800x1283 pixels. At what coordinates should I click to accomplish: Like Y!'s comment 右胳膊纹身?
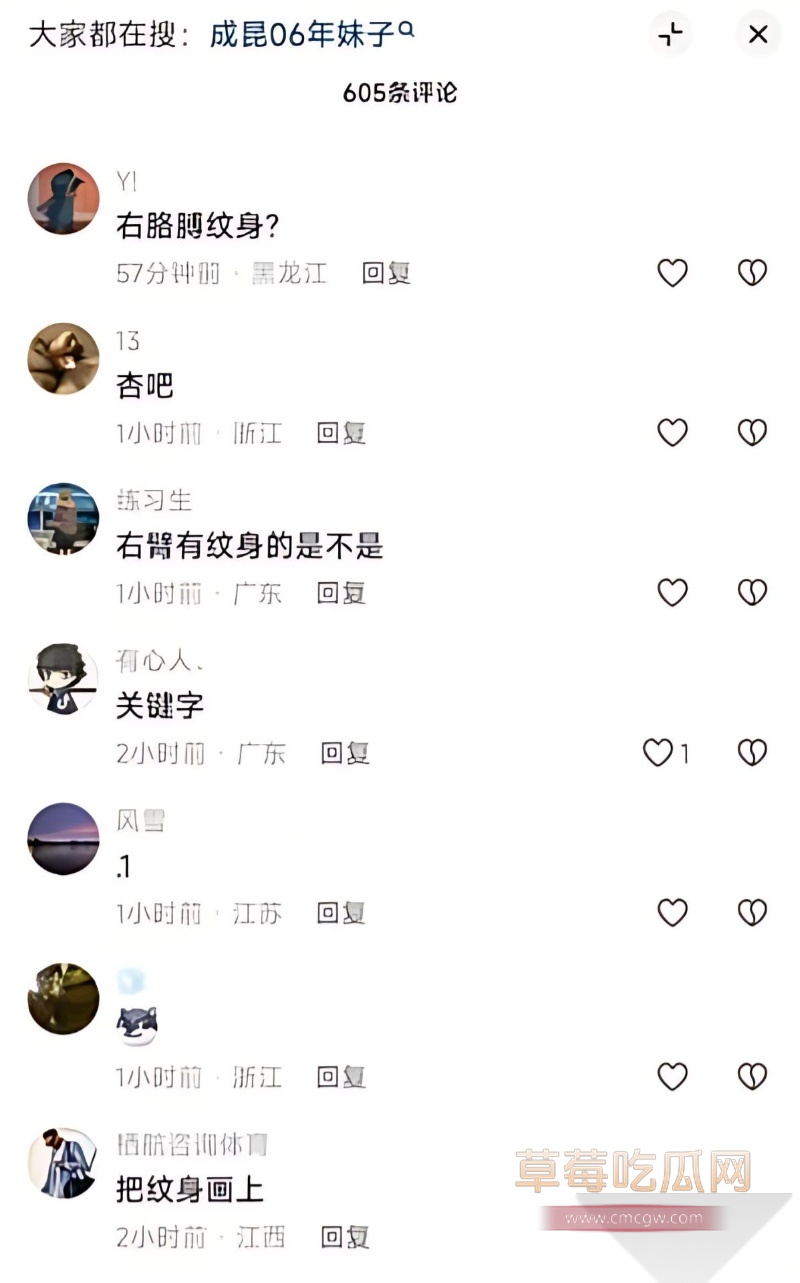(672, 272)
